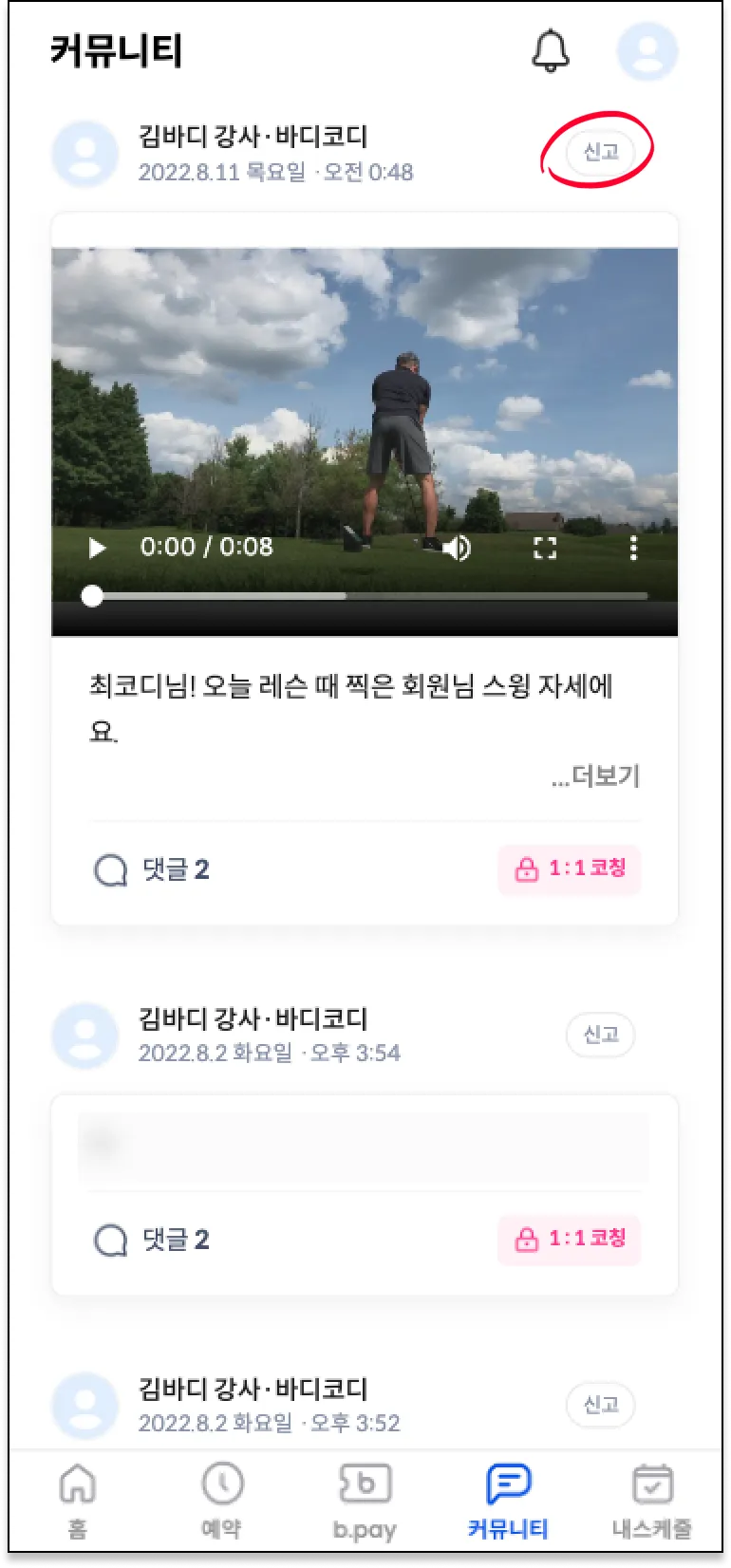Open 1:1 코칭 on the 오후 3:54 post

[570, 1240]
